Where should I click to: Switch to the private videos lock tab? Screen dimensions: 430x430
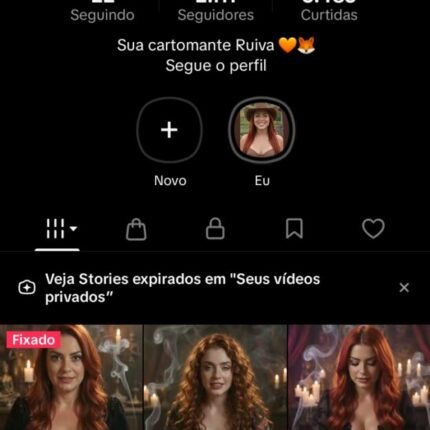[215, 229]
